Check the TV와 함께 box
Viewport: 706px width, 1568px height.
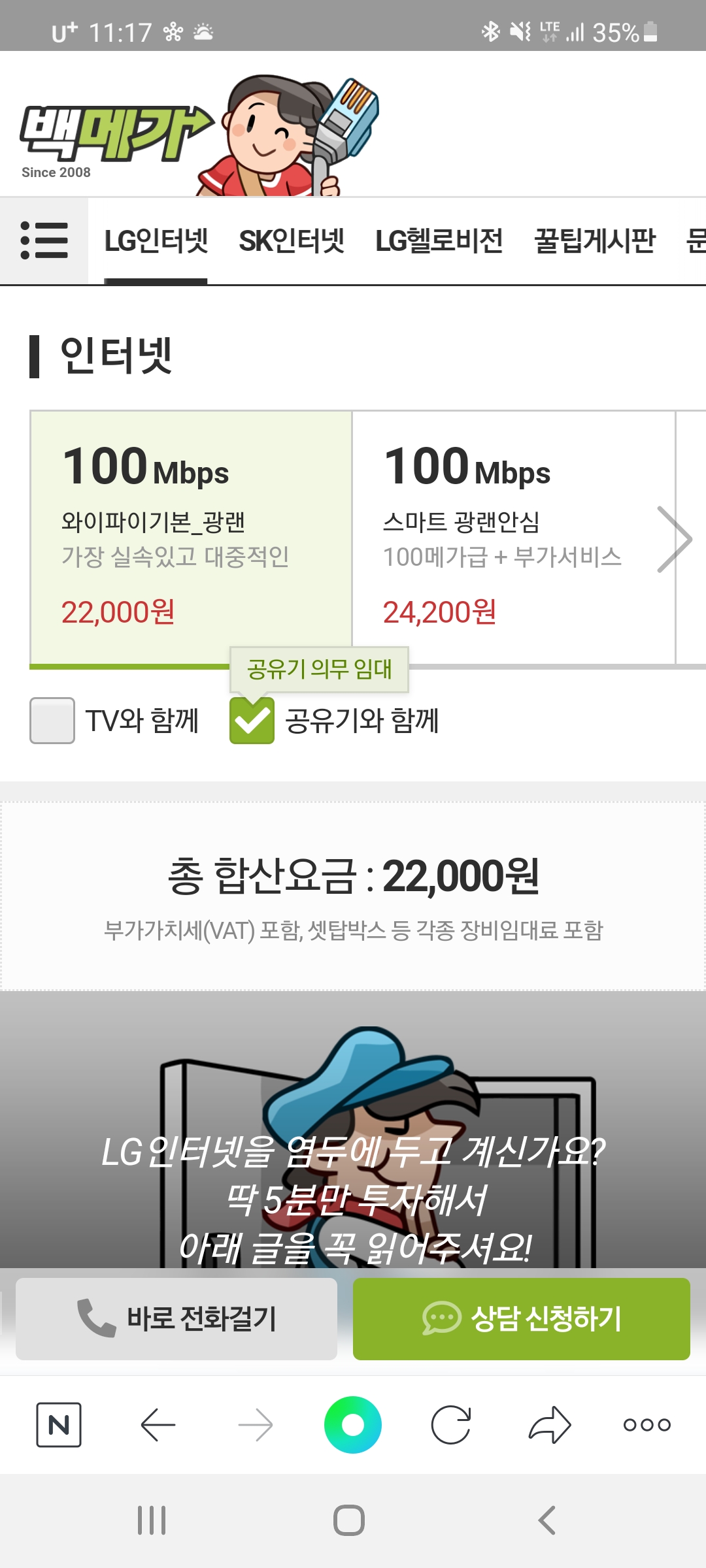pyautogui.click(x=52, y=721)
